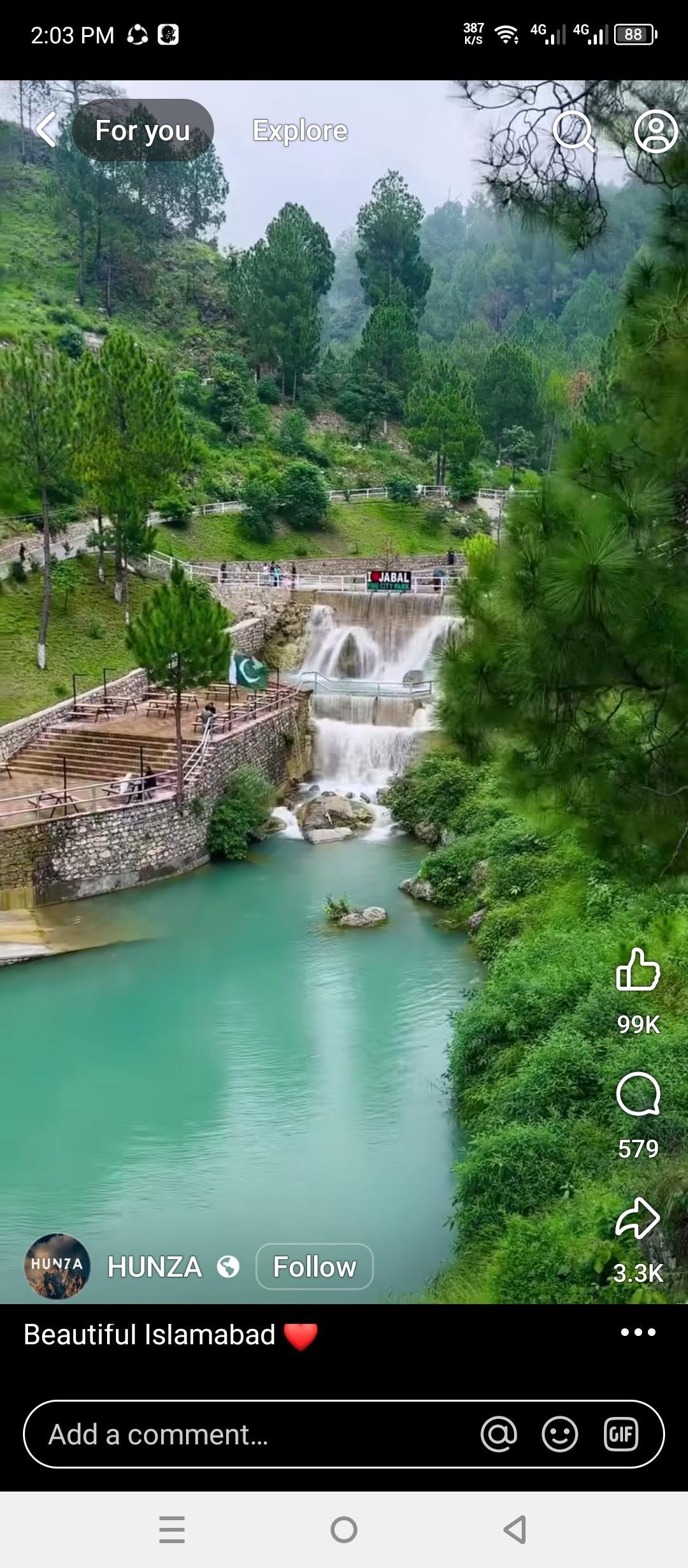
Task: Like this video
Action: 638,969
